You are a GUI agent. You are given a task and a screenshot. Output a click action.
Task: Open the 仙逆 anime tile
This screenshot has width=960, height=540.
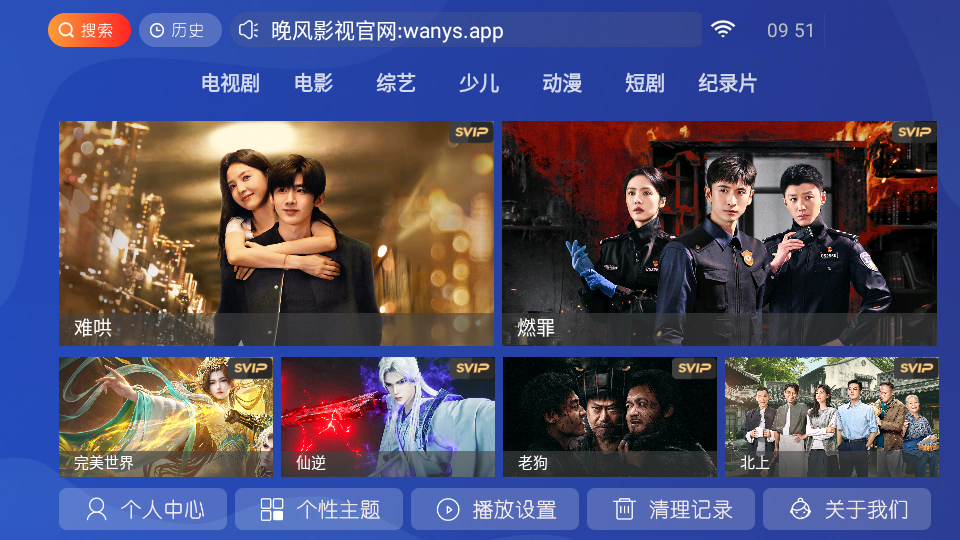click(388, 417)
